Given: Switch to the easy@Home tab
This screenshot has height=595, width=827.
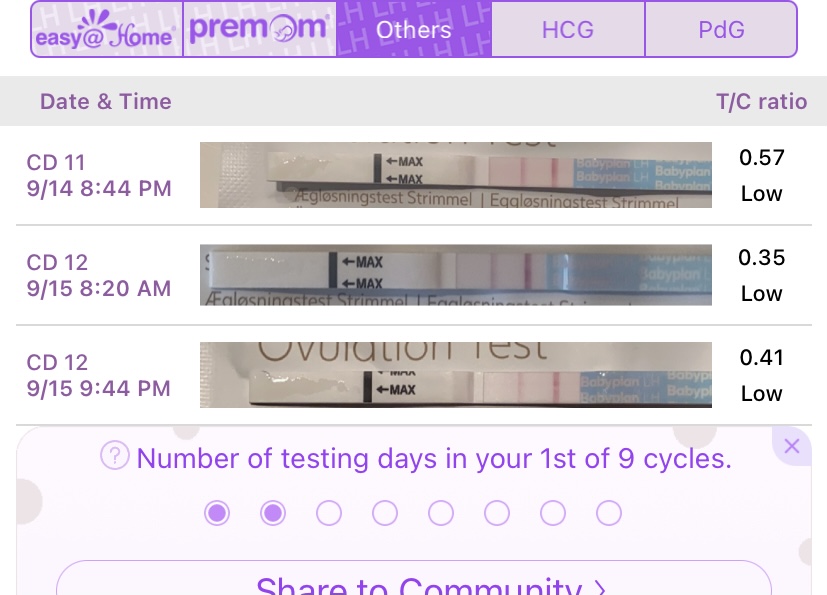Looking at the screenshot, I should point(107,30).
